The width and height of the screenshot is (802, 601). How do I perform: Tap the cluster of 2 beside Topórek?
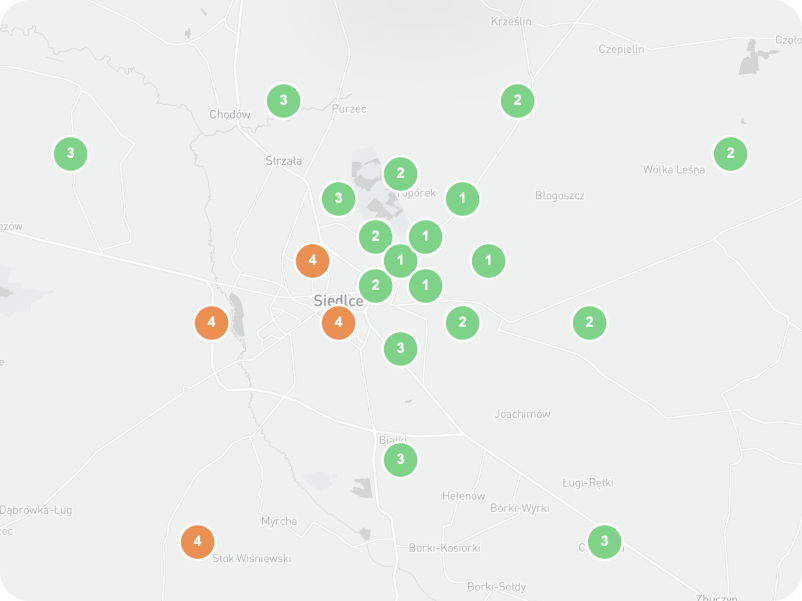[x=400, y=174]
